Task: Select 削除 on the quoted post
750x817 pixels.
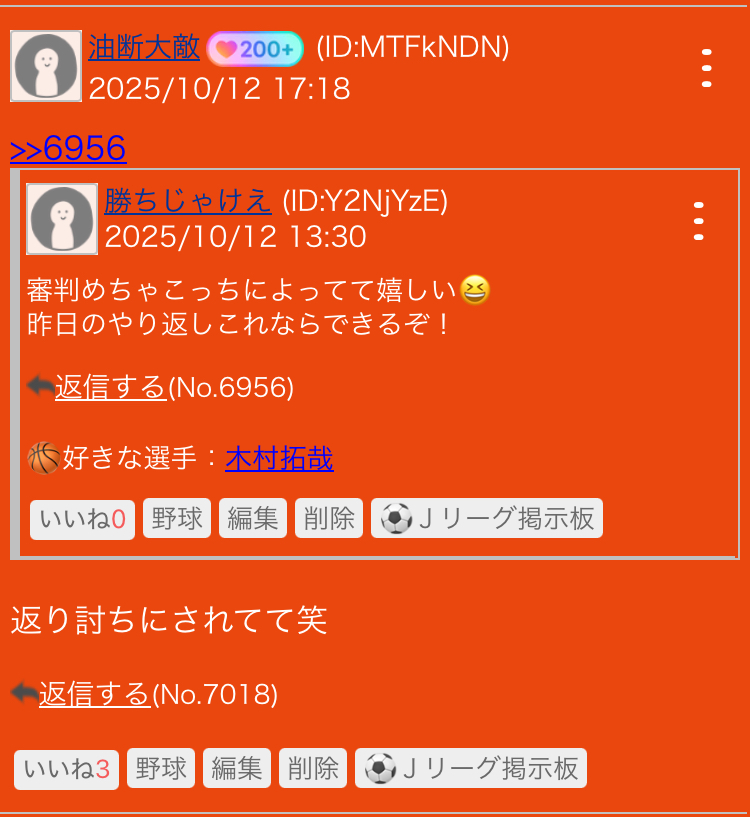Action: [x=329, y=519]
